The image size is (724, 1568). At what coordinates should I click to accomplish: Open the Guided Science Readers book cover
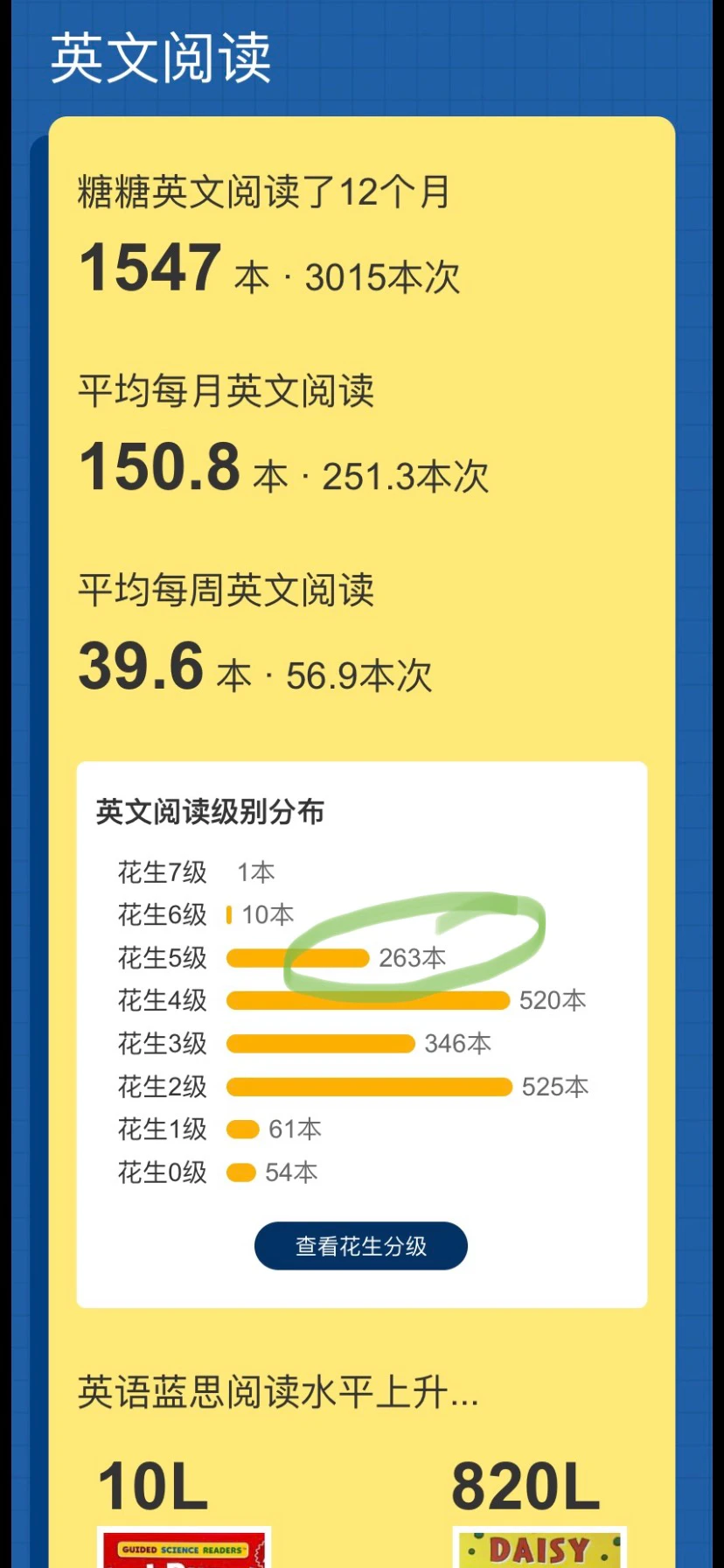[x=184, y=1548]
